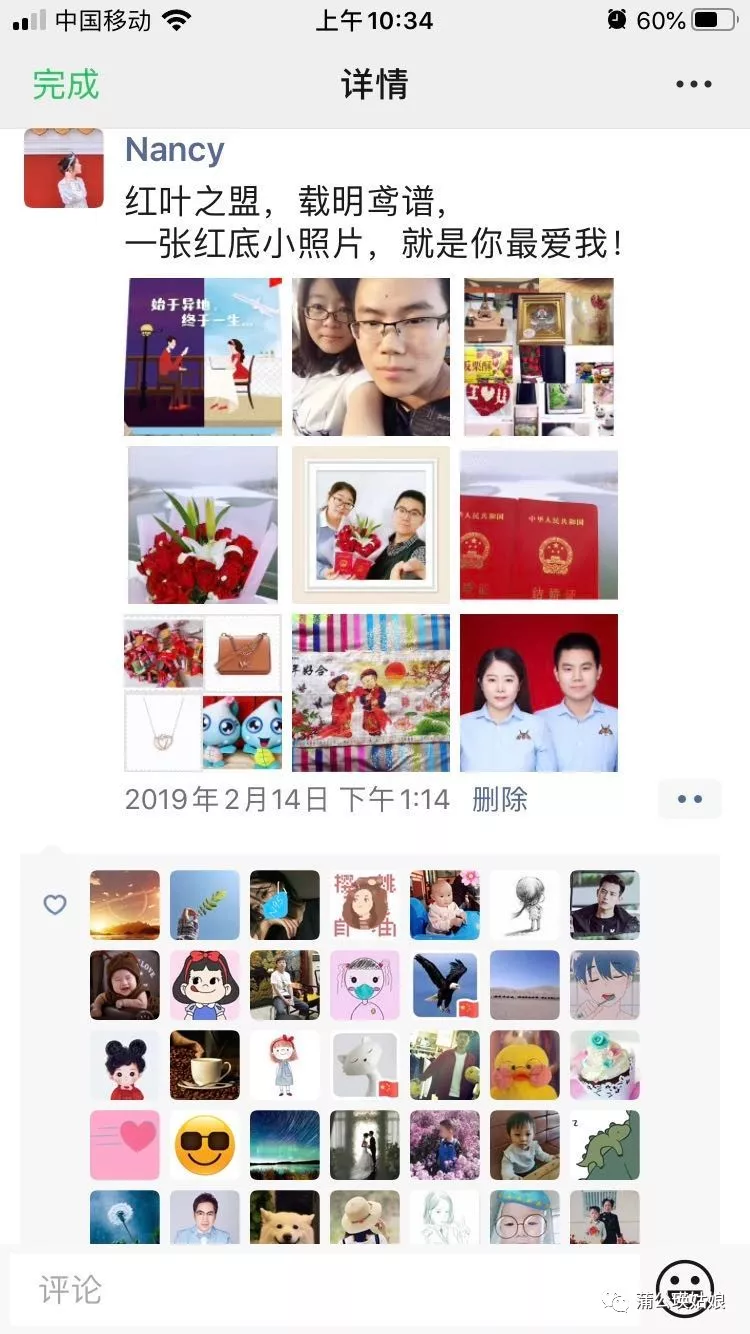Screen dimensions: 750x1334
Task: View the red-background couple portrait
Action: click(x=539, y=693)
